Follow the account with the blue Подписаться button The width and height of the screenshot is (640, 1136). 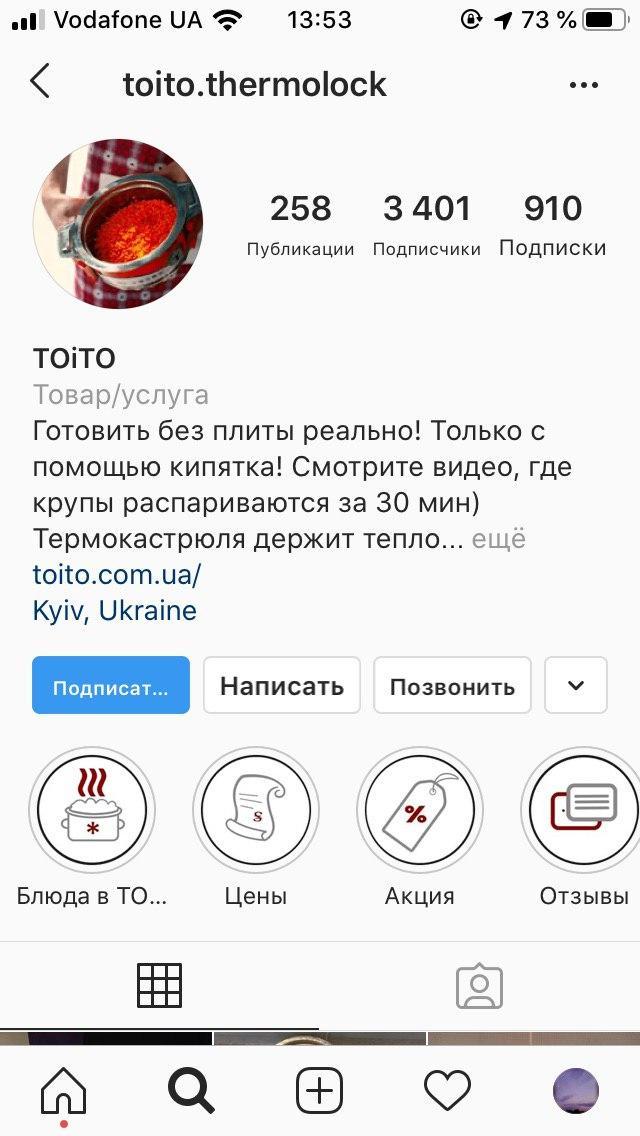coord(111,685)
